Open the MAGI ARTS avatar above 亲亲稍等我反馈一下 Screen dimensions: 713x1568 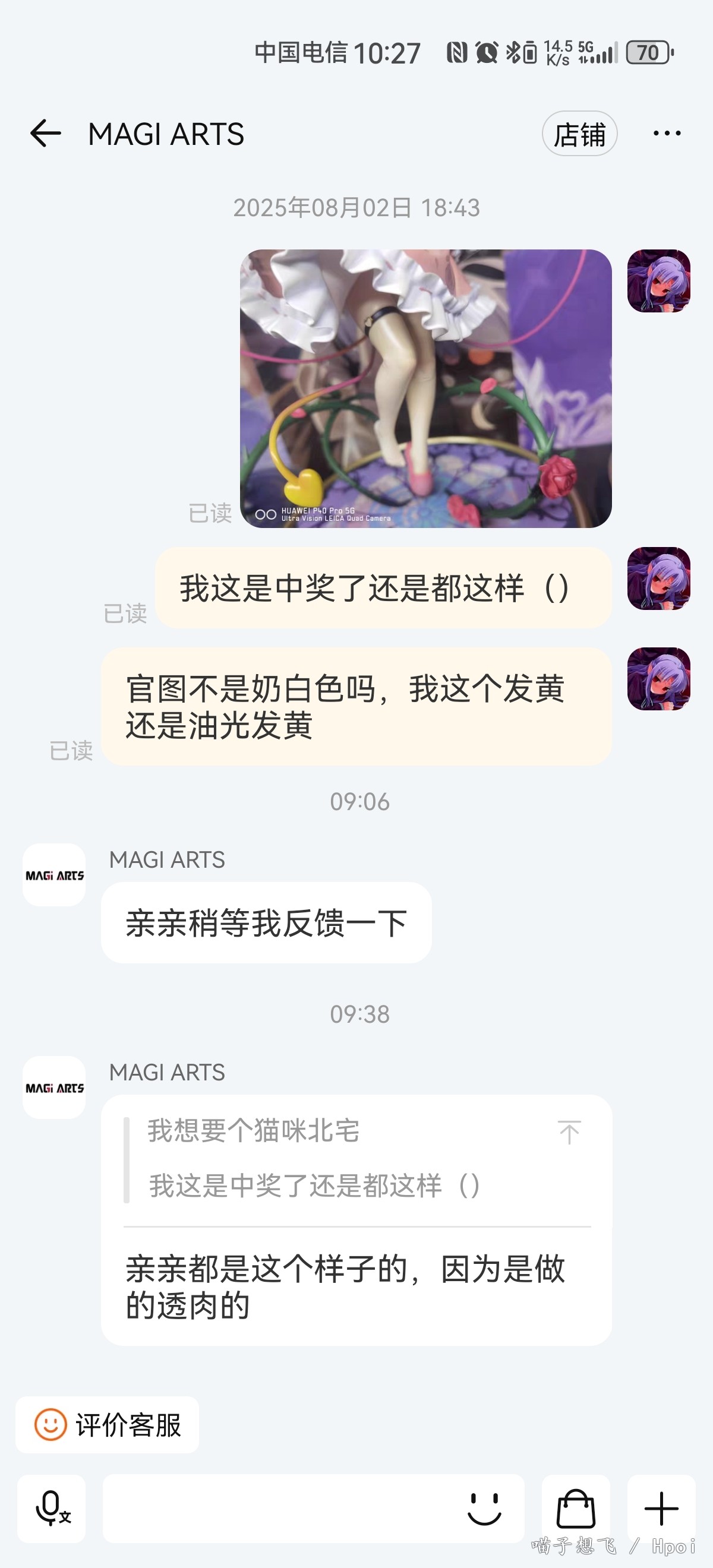(54, 875)
